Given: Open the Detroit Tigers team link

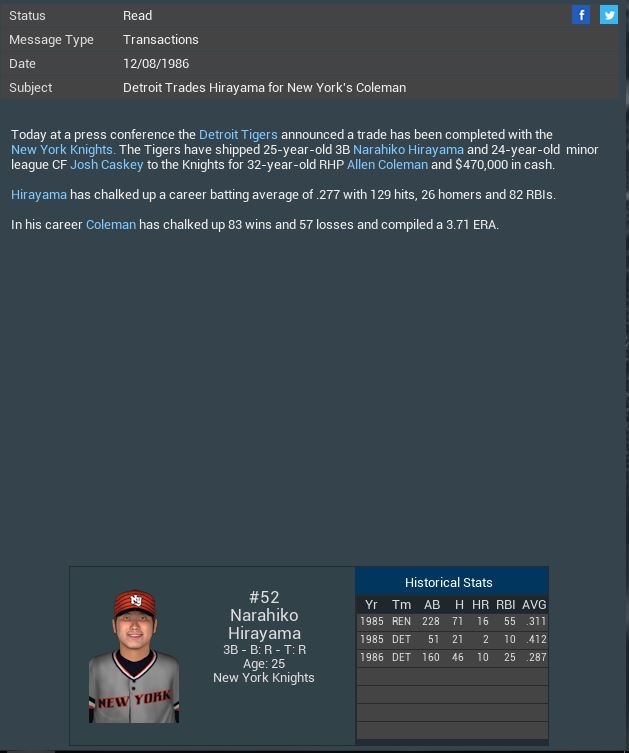Looking at the screenshot, I should point(238,134).
